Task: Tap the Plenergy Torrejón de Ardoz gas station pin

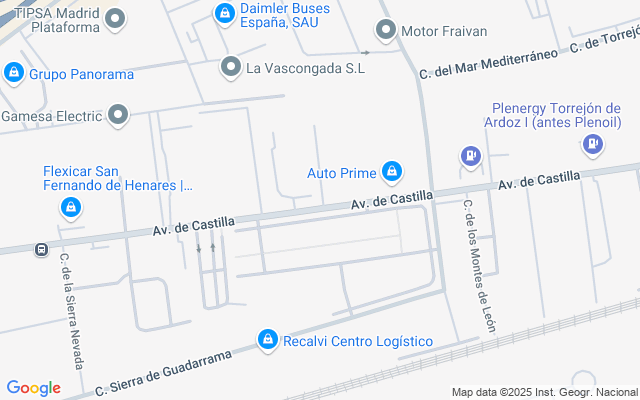Action: tap(594, 145)
